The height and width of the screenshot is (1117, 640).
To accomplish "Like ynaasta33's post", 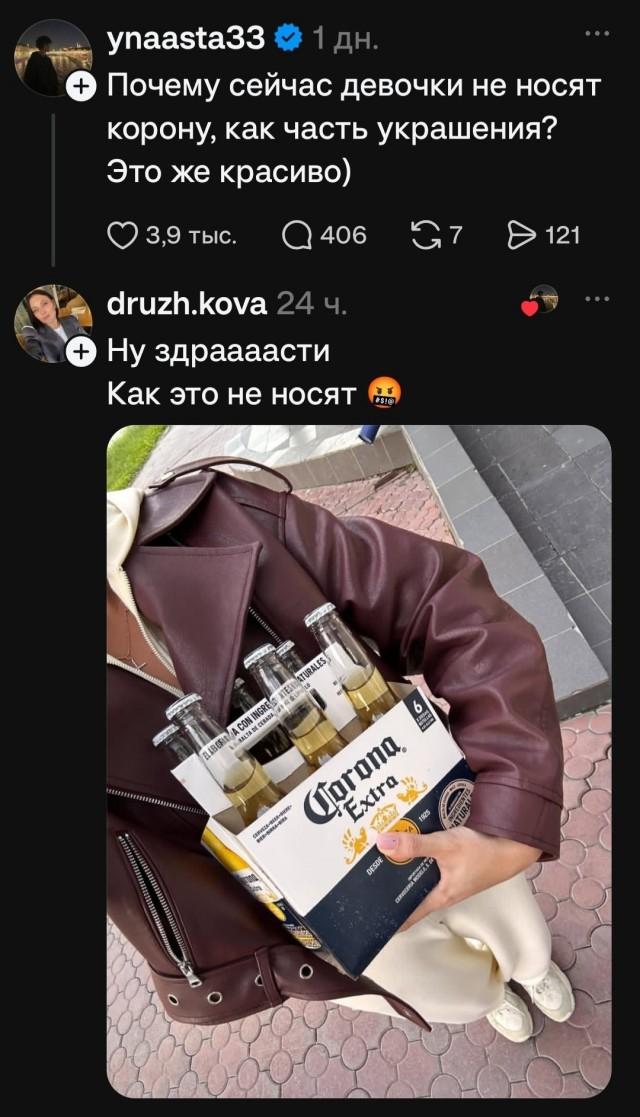I will tap(122, 236).
